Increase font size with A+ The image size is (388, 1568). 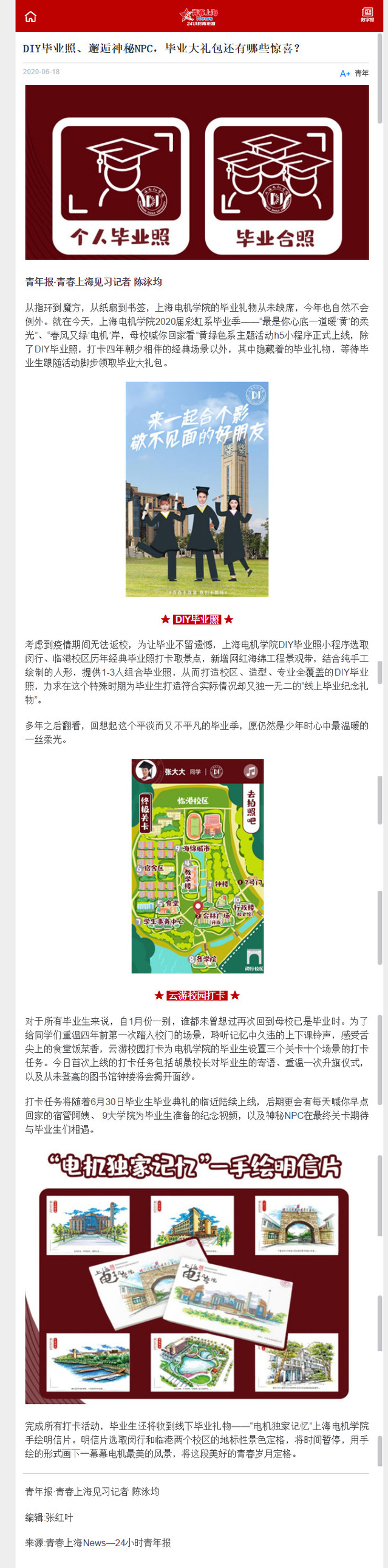pyautogui.click(x=344, y=74)
